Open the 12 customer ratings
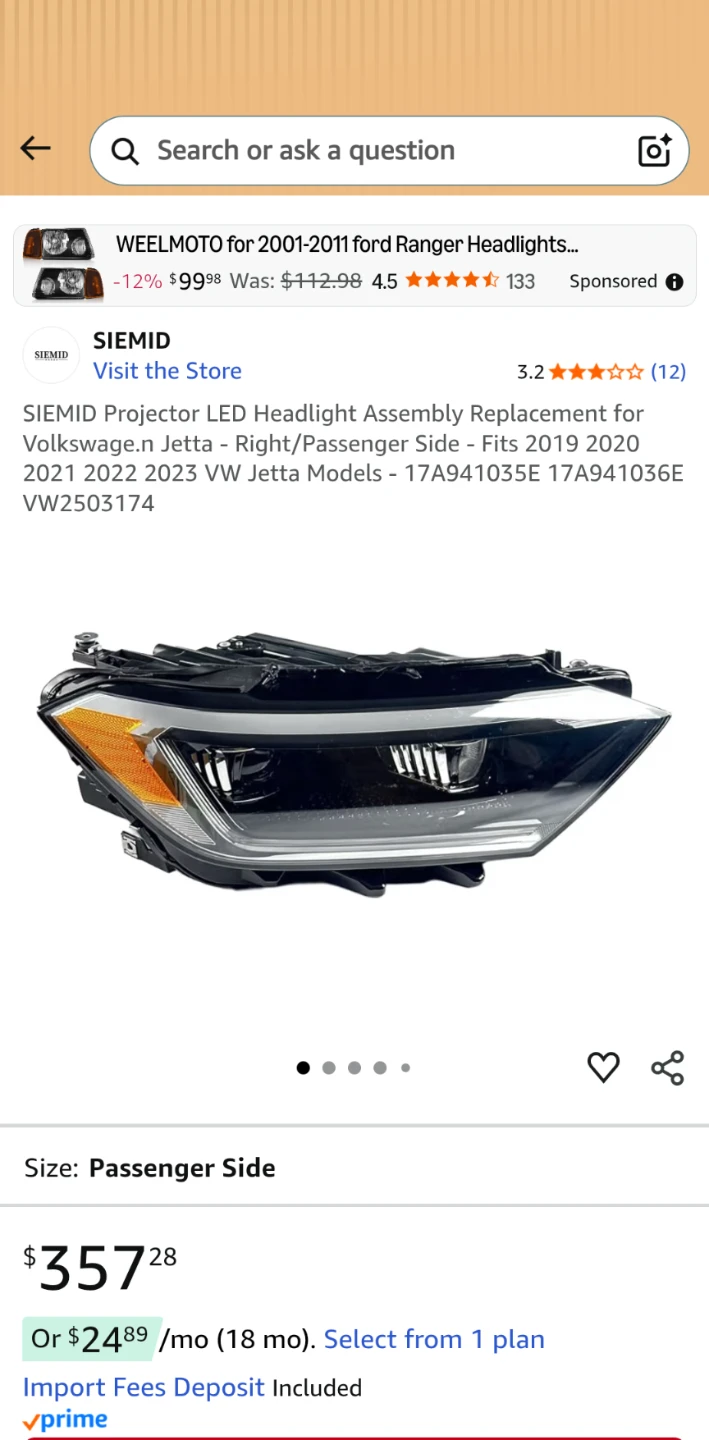 (x=667, y=372)
